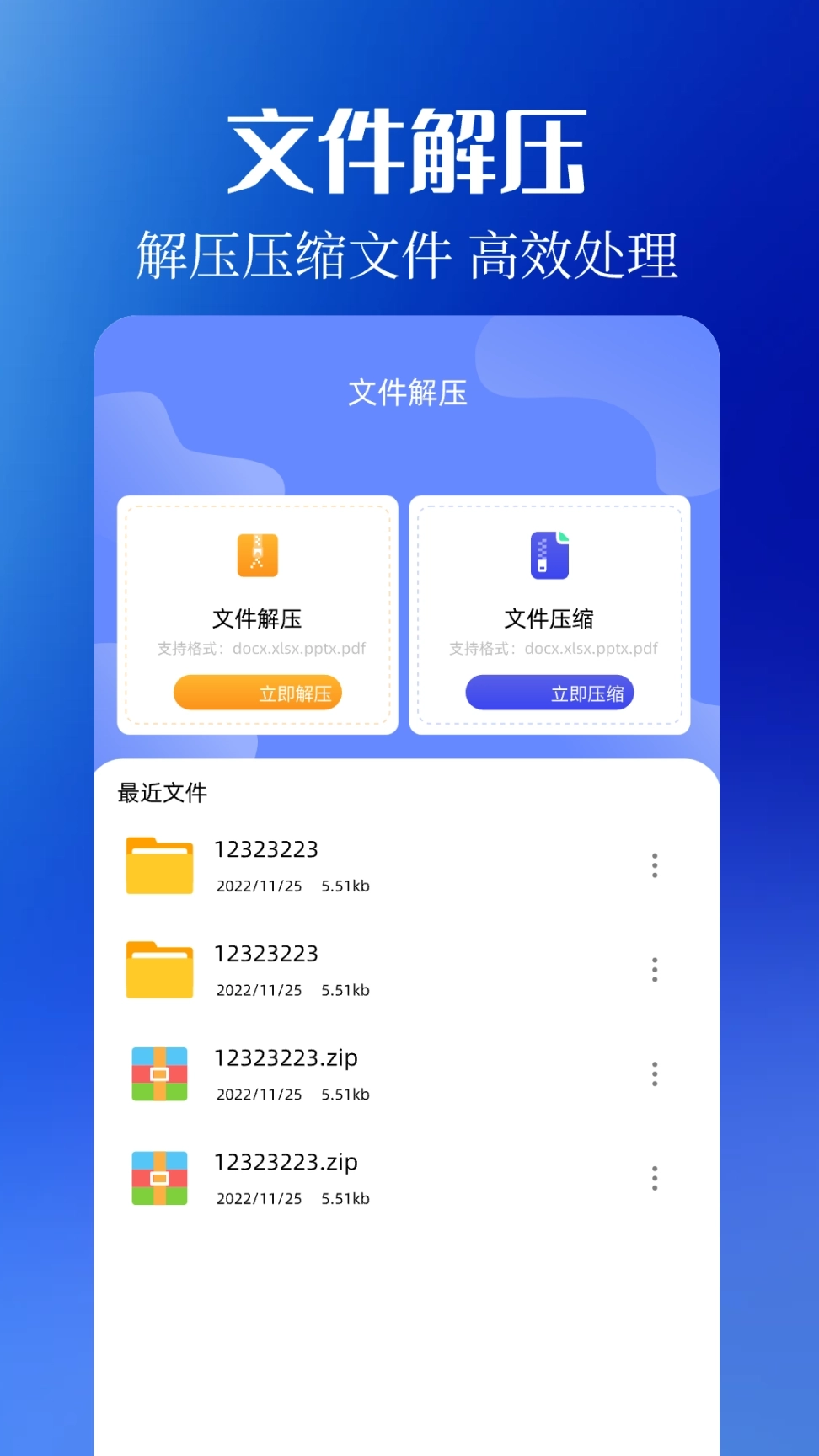
Task: Click the second yellow folder icon
Action: pyautogui.click(x=159, y=970)
